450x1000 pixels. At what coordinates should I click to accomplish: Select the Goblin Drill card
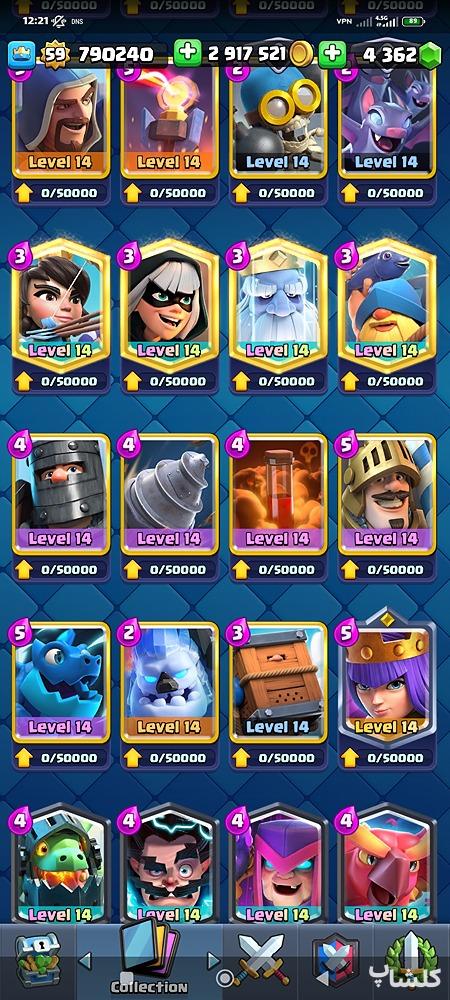point(169,494)
